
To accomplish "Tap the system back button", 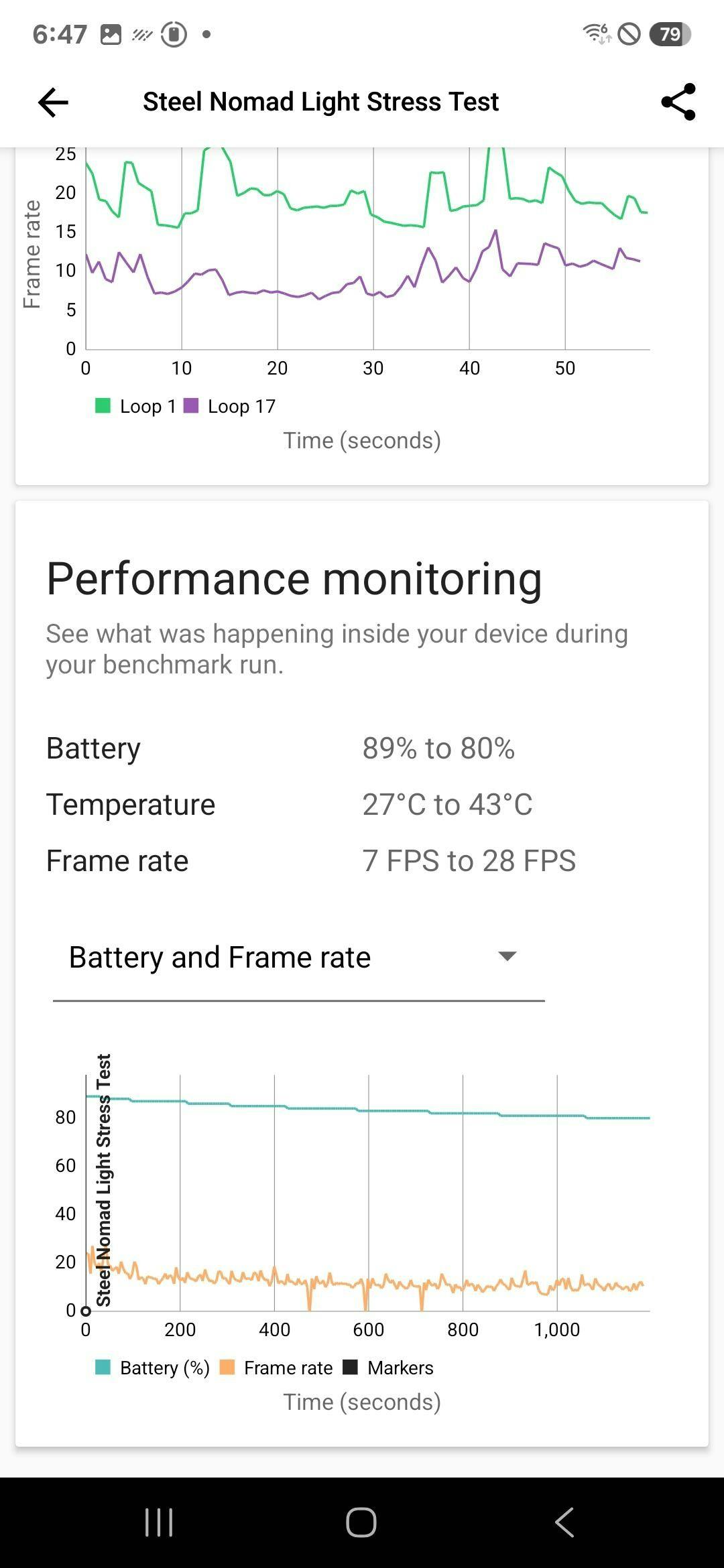I will (x=564, y=1522).
